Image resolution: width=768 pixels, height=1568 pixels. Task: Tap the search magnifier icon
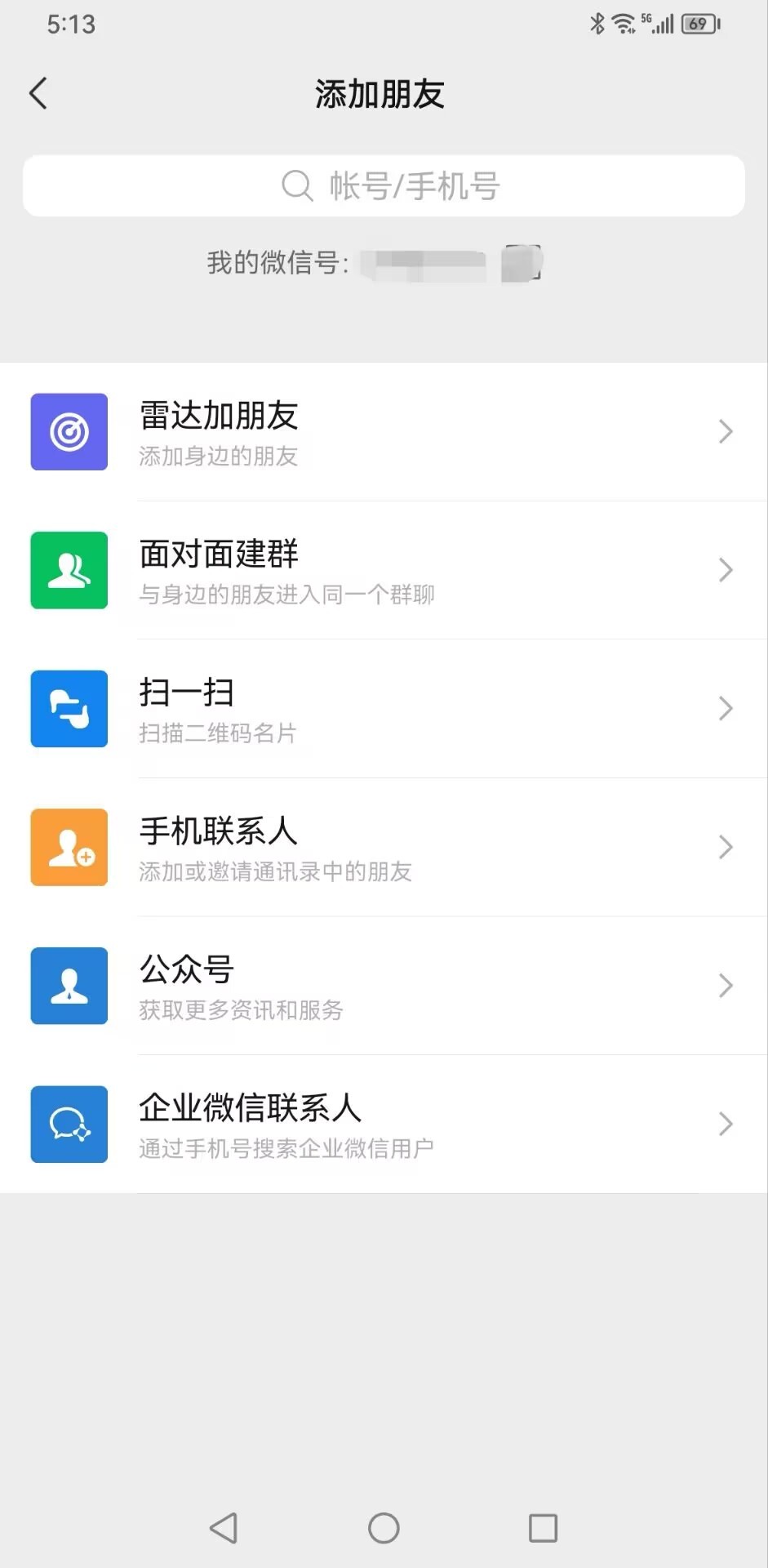(x=297, y=185)
